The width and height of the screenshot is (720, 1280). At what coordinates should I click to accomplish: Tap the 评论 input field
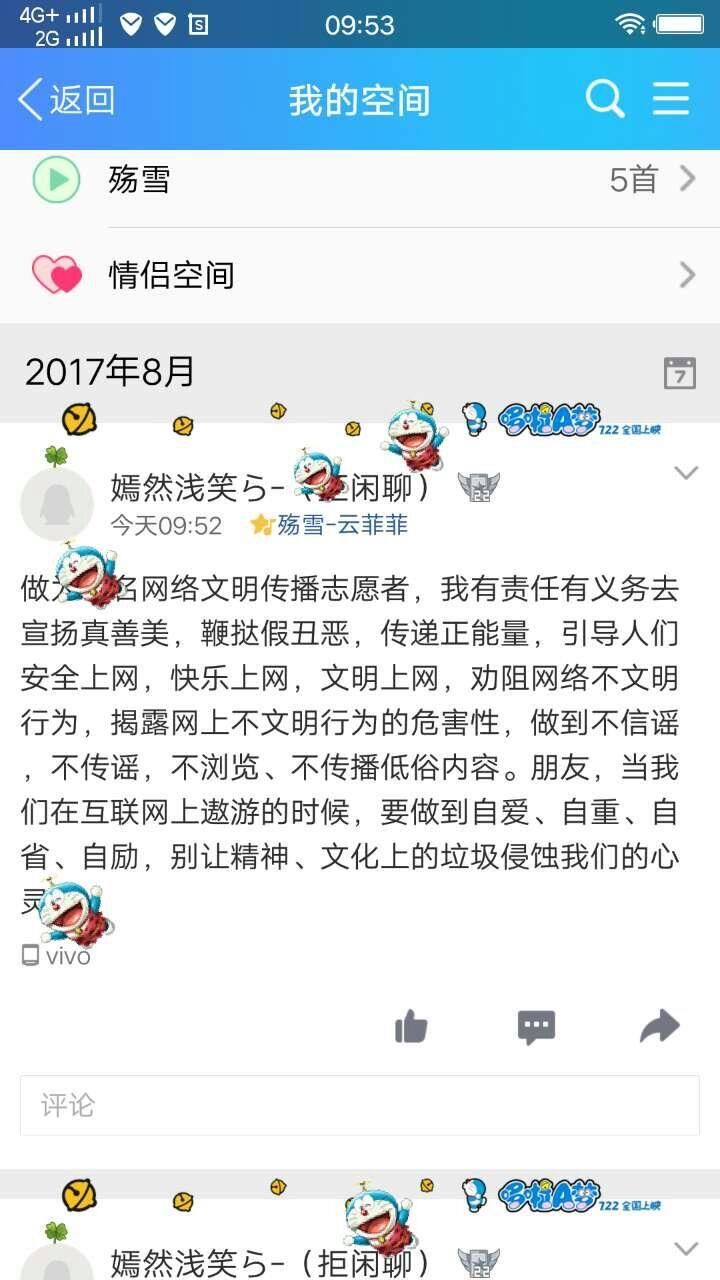tap(360, 1105)
